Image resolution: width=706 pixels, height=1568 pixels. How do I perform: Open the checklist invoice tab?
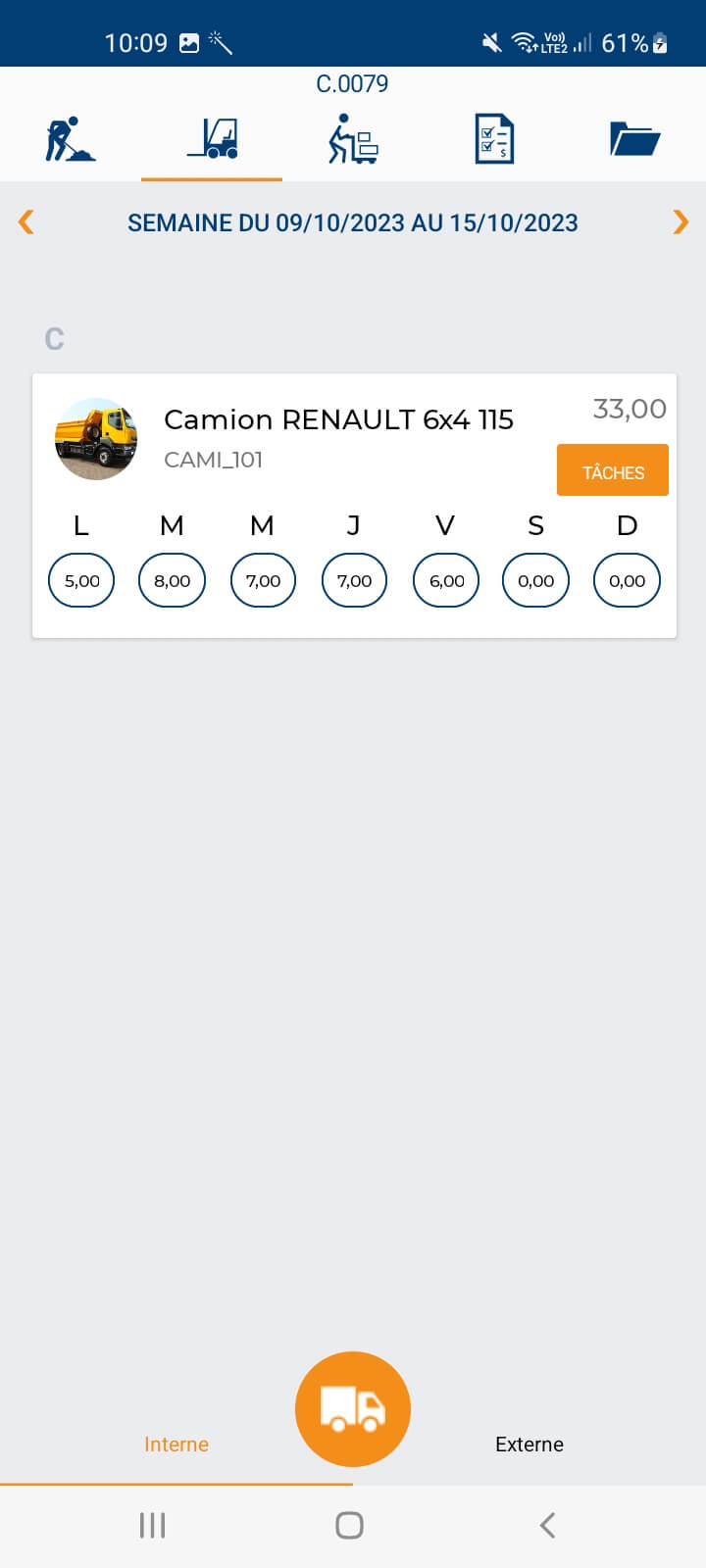[x=494, y=139]
